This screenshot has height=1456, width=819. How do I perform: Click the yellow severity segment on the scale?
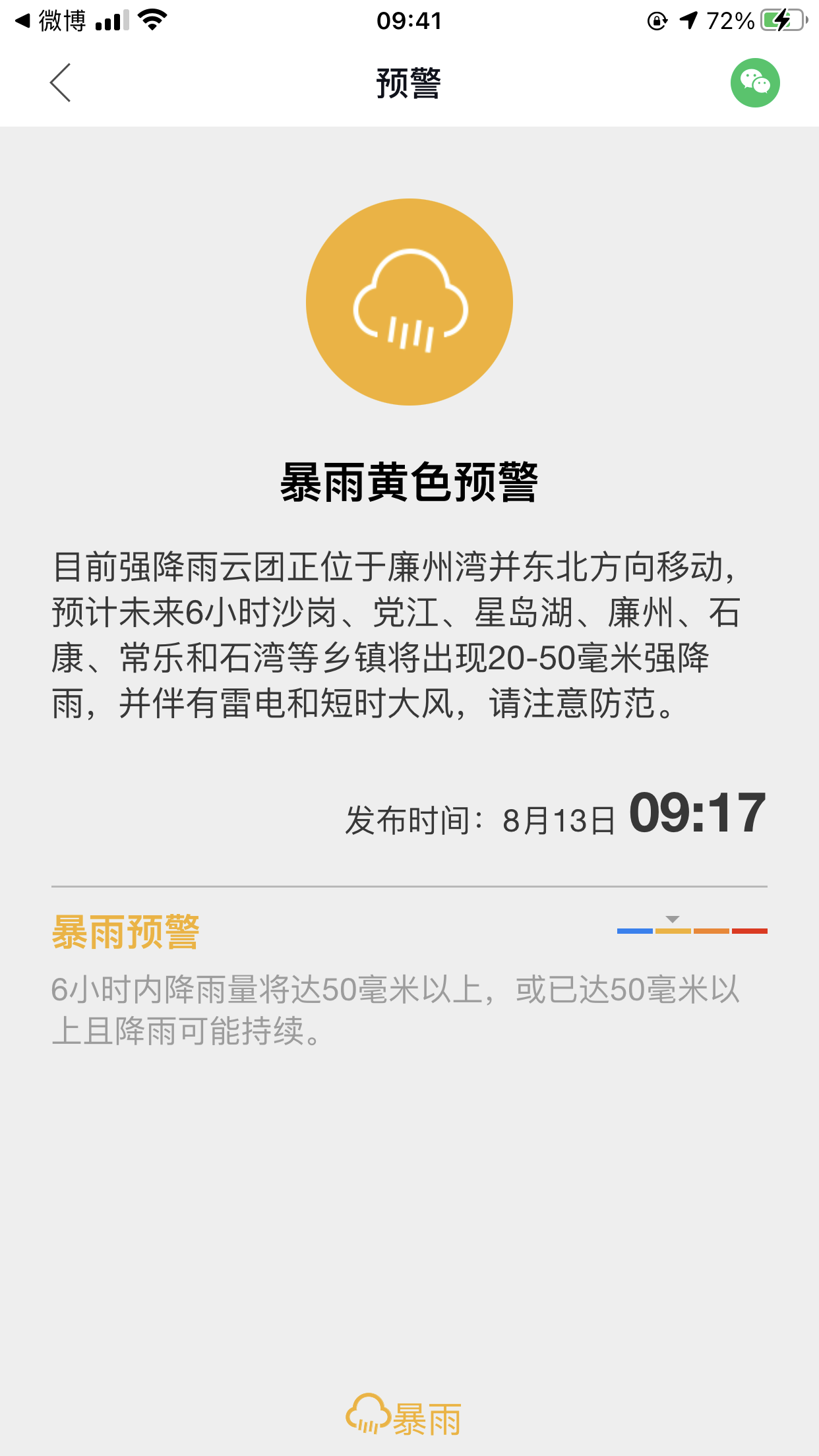tap(673, 930)
